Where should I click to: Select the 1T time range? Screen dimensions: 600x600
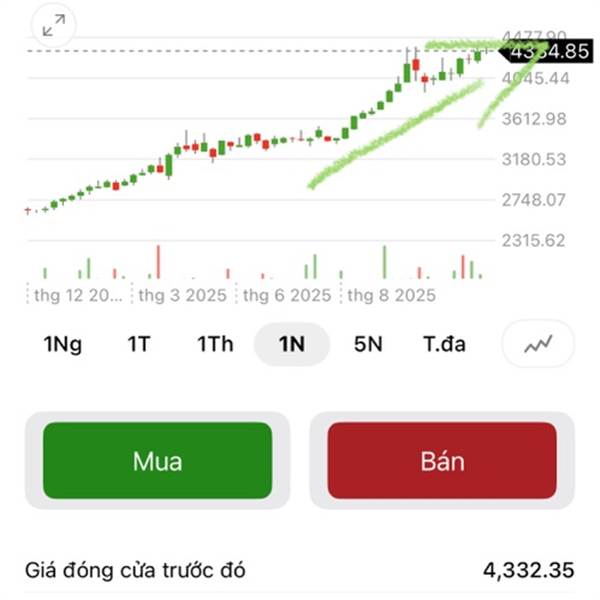click(x=138, y=345)
